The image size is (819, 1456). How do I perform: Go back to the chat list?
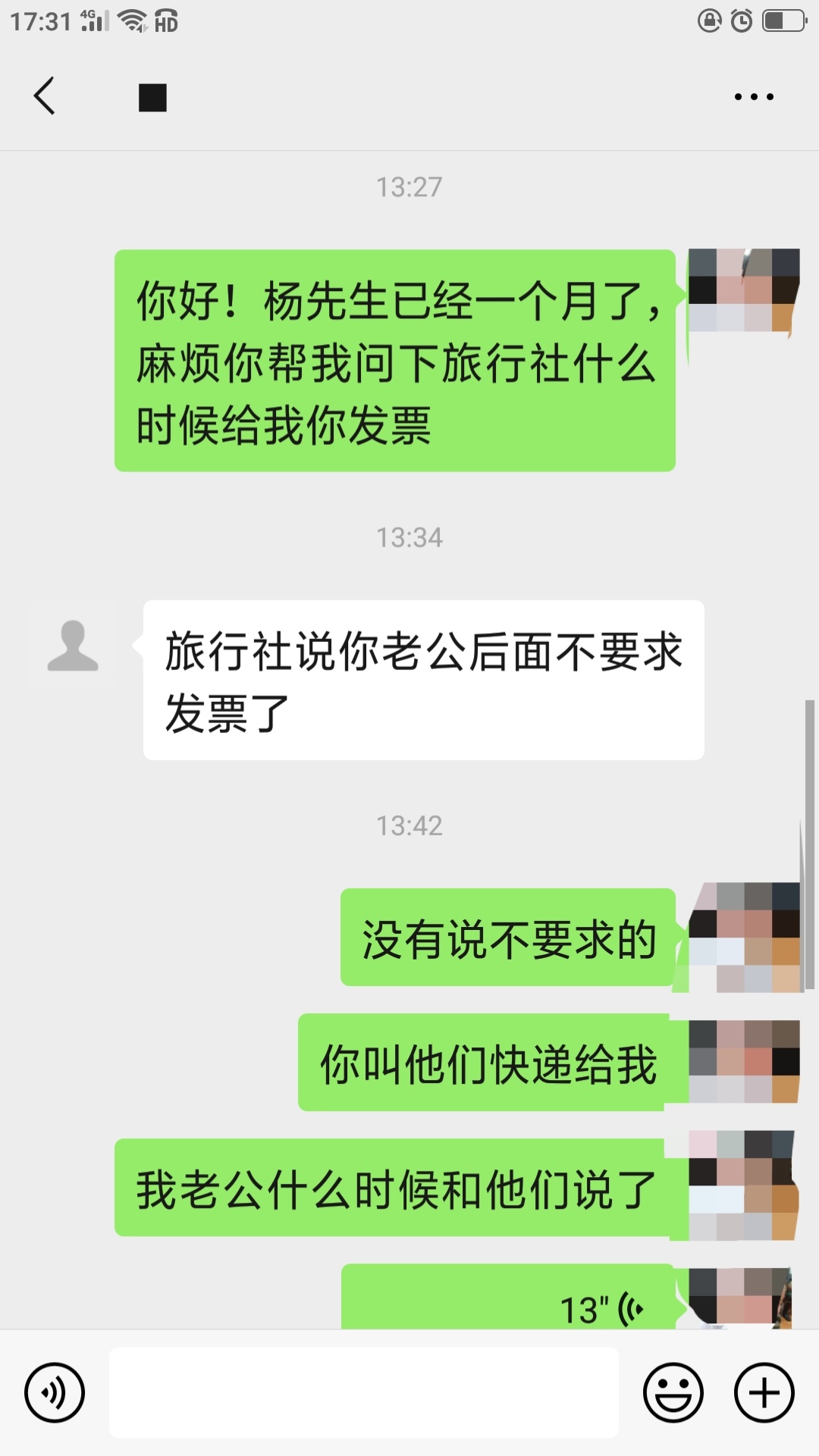click(x=44, y=96)
